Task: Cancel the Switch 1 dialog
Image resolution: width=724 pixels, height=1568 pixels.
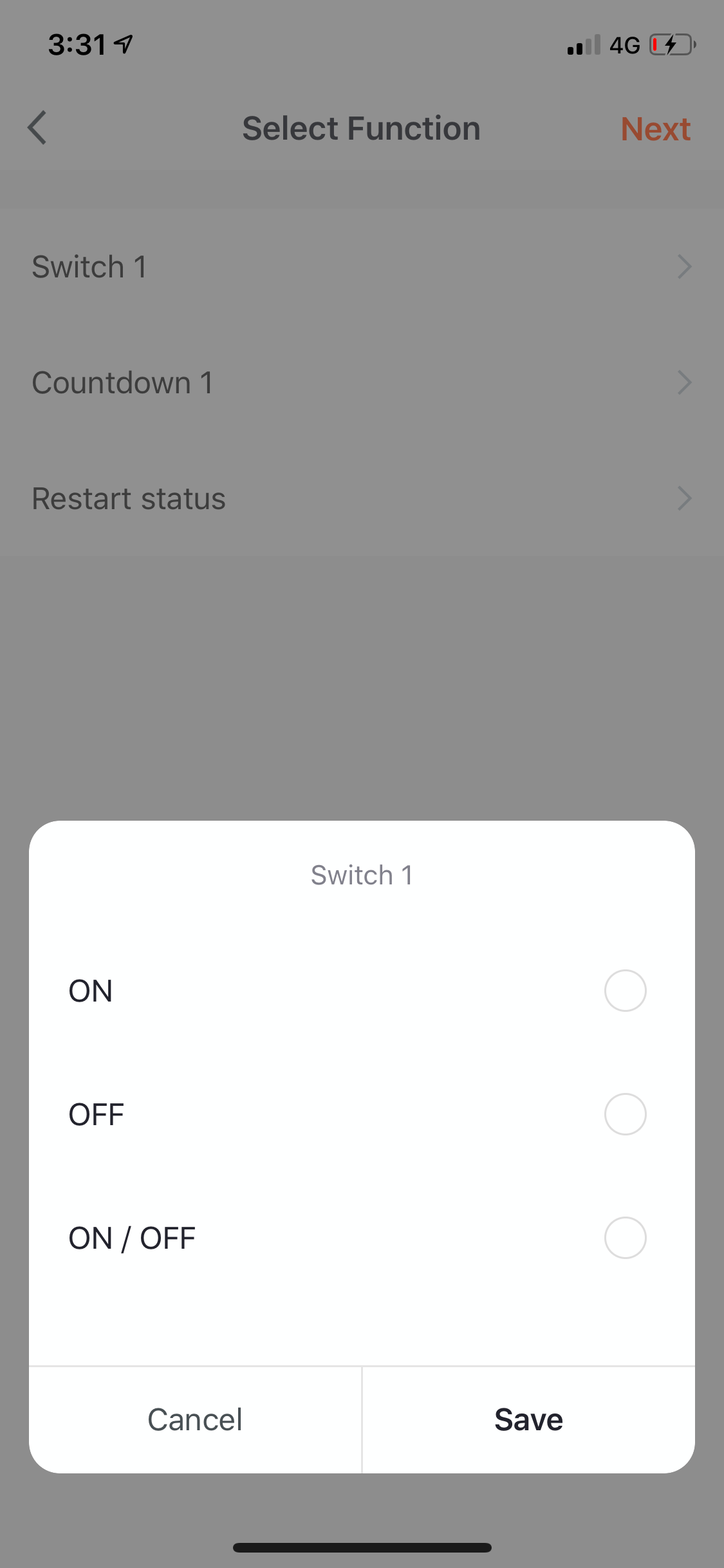Action: coord(195,1419)
